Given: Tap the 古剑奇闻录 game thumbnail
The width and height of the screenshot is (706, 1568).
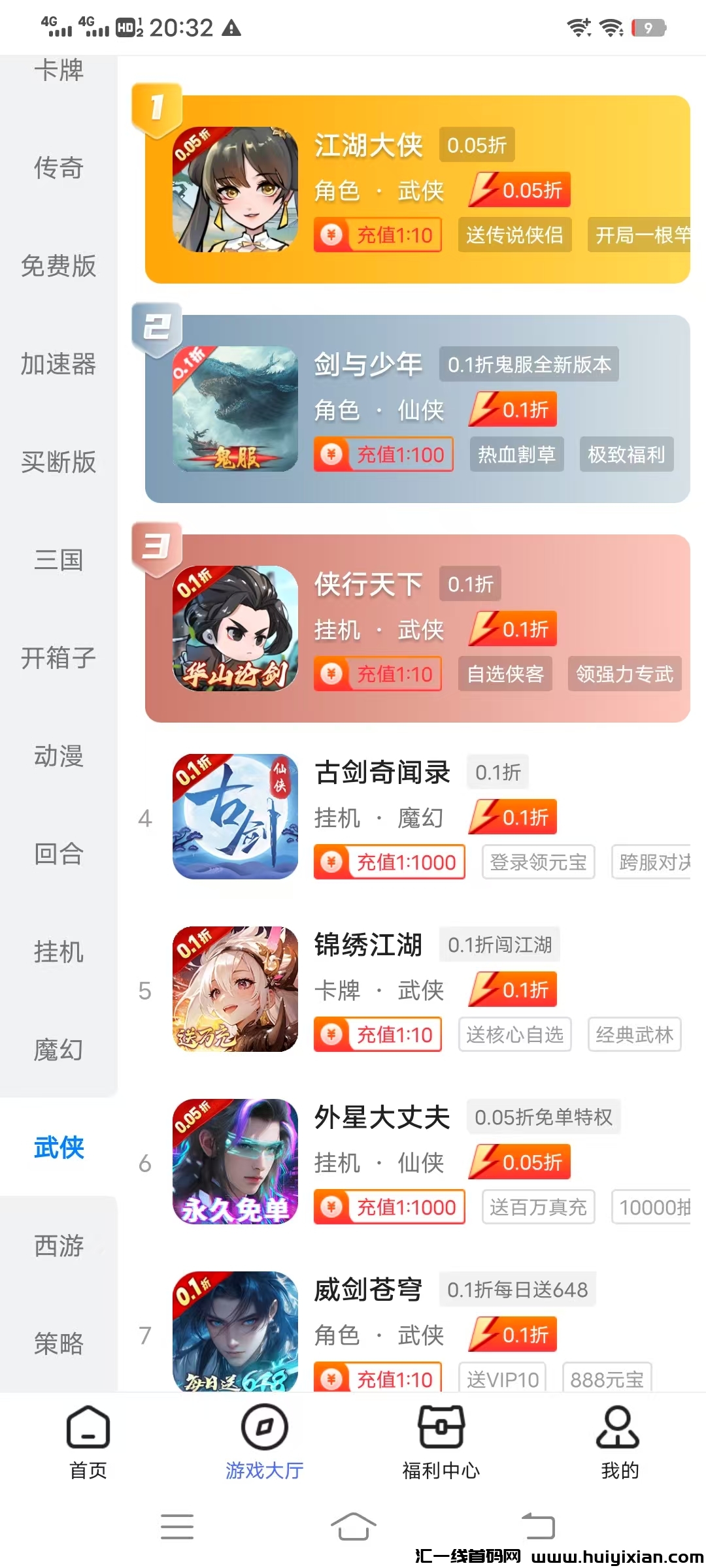Looking at the screenshot, I should (236, 819).
